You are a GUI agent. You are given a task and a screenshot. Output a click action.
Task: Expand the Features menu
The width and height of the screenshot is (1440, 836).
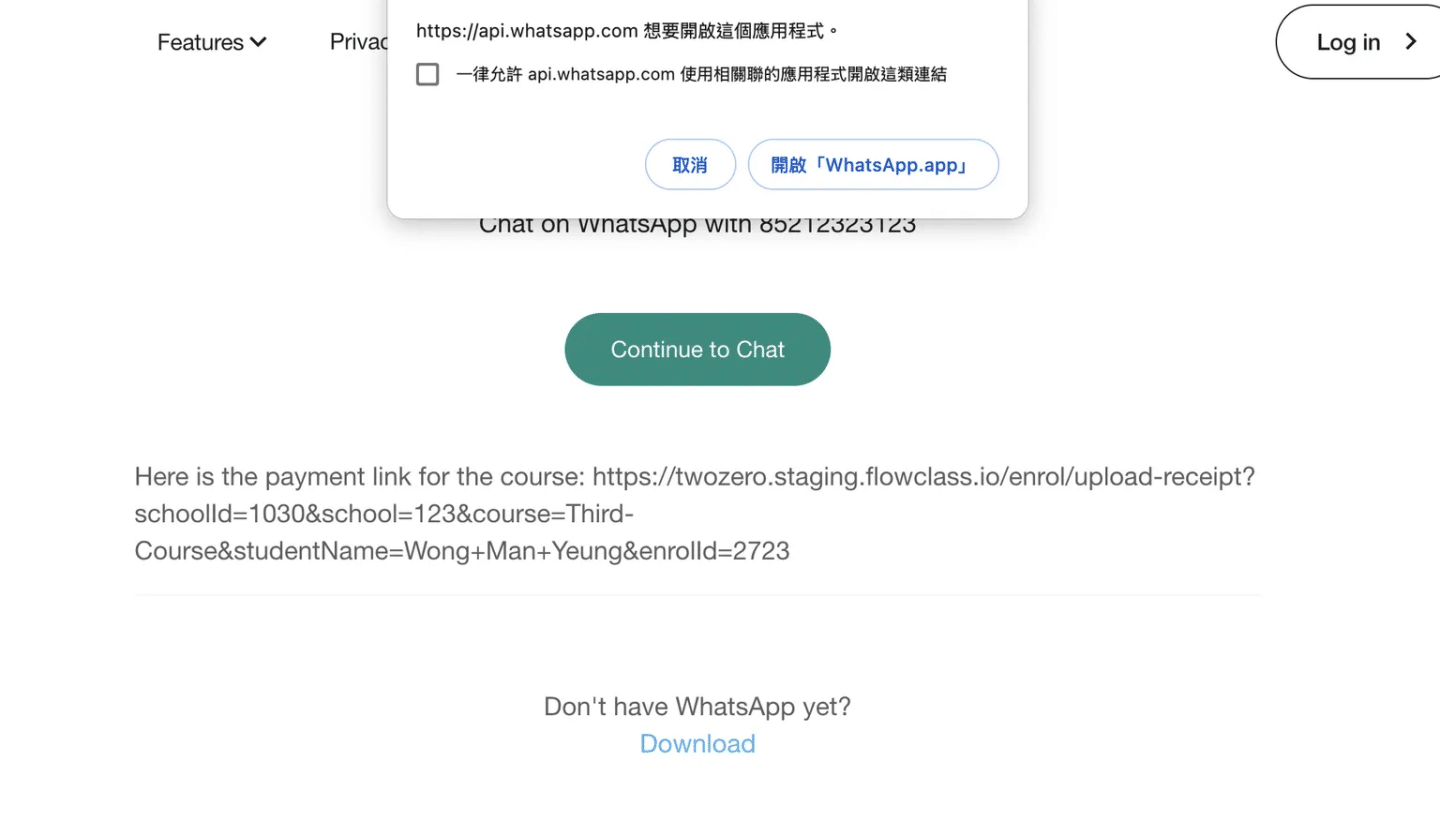pyautogui.click(x=212, y=42)
